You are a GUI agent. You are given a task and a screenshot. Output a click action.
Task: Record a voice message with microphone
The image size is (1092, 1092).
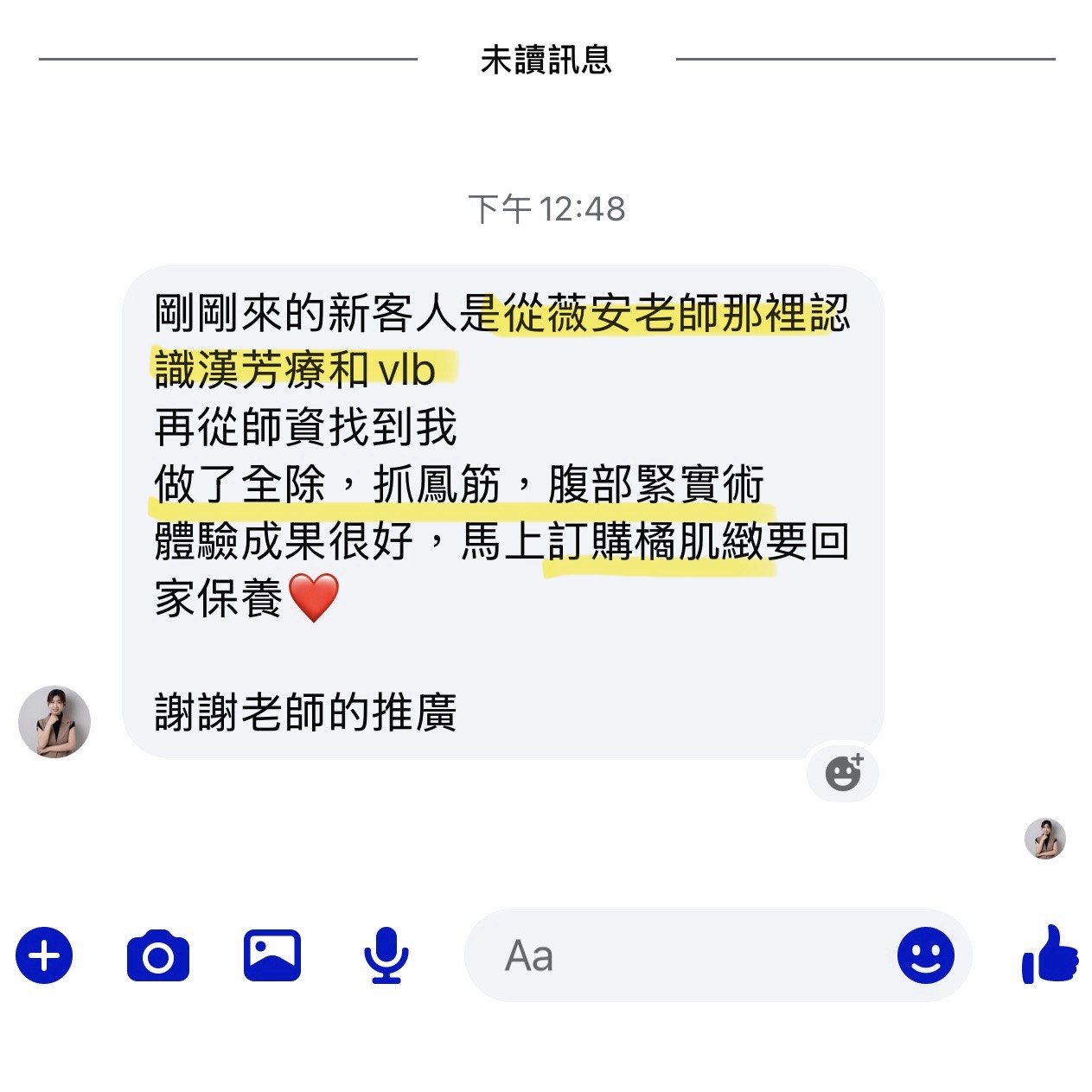tap(386, 955)
